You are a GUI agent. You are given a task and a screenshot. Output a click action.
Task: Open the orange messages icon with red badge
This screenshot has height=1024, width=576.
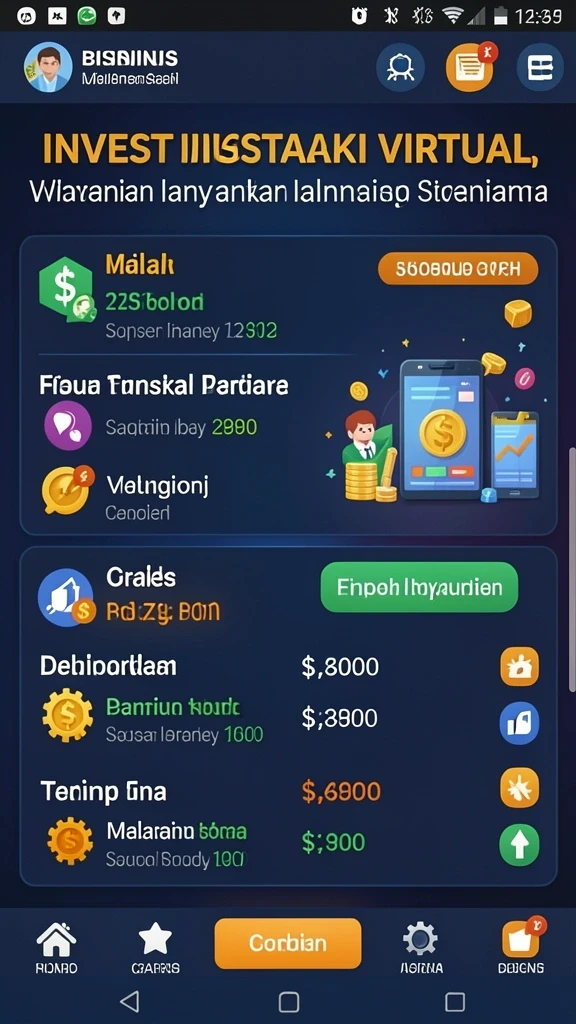(x=471, y=66)
